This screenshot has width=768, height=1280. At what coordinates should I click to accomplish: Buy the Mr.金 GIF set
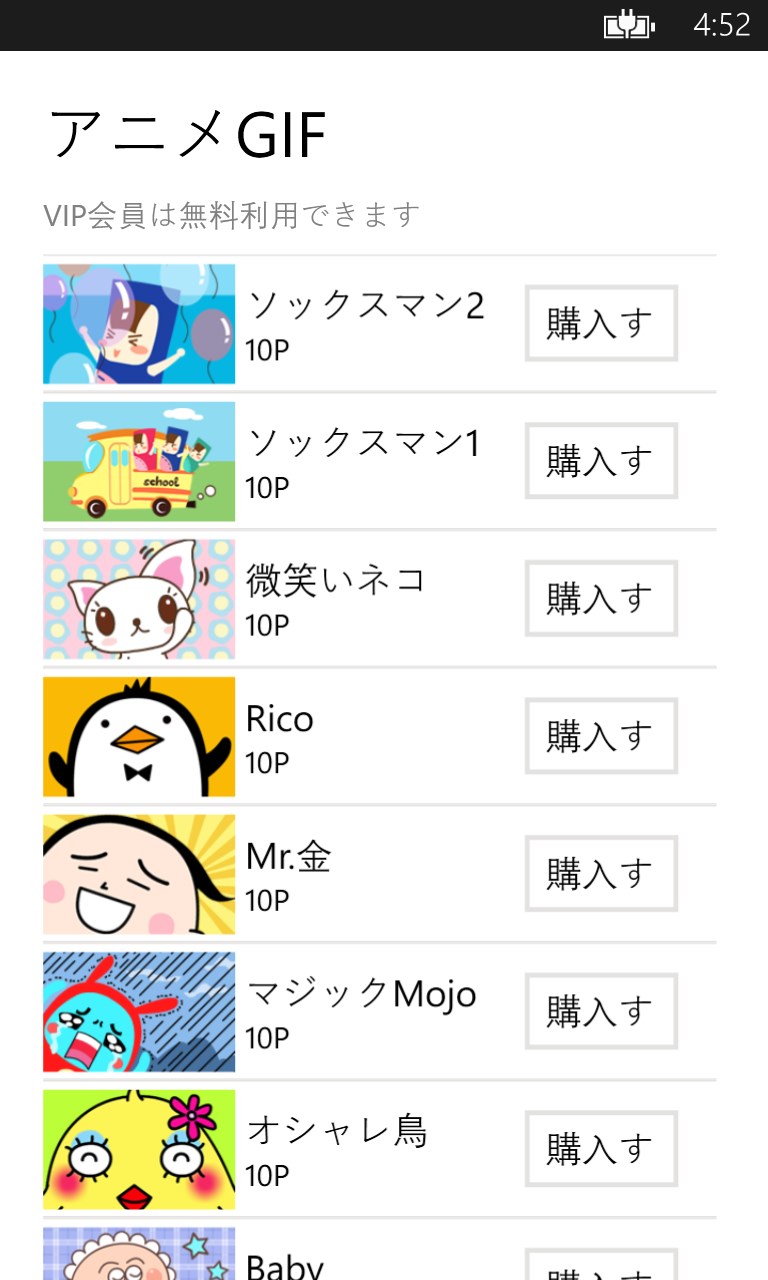coord(601,873)
